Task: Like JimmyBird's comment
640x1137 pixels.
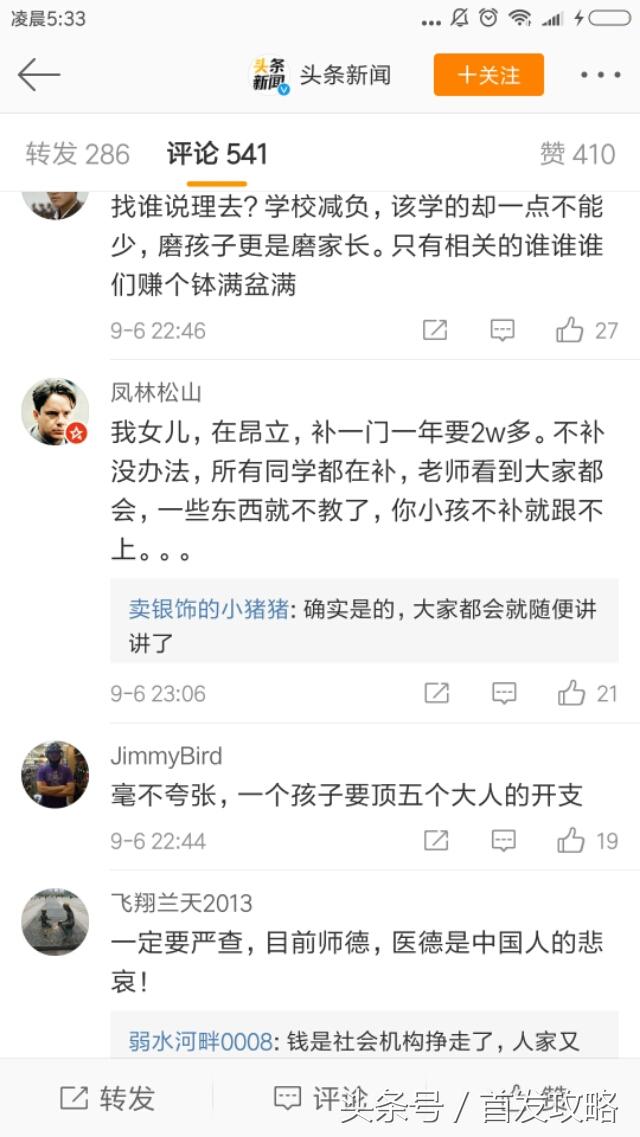Action: (587, 841)
